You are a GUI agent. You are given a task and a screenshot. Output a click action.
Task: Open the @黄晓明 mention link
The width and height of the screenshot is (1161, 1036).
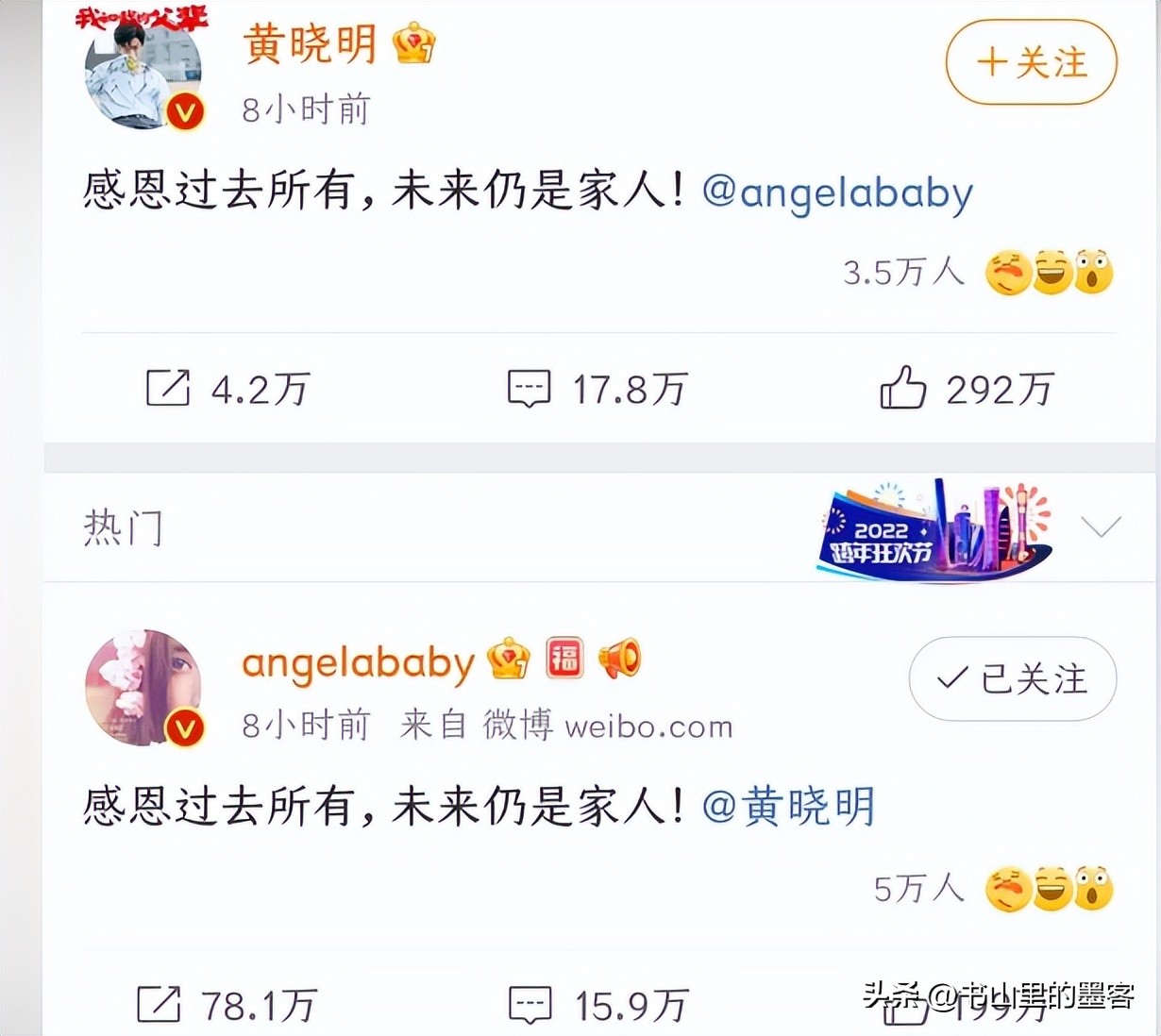(789, 808)
